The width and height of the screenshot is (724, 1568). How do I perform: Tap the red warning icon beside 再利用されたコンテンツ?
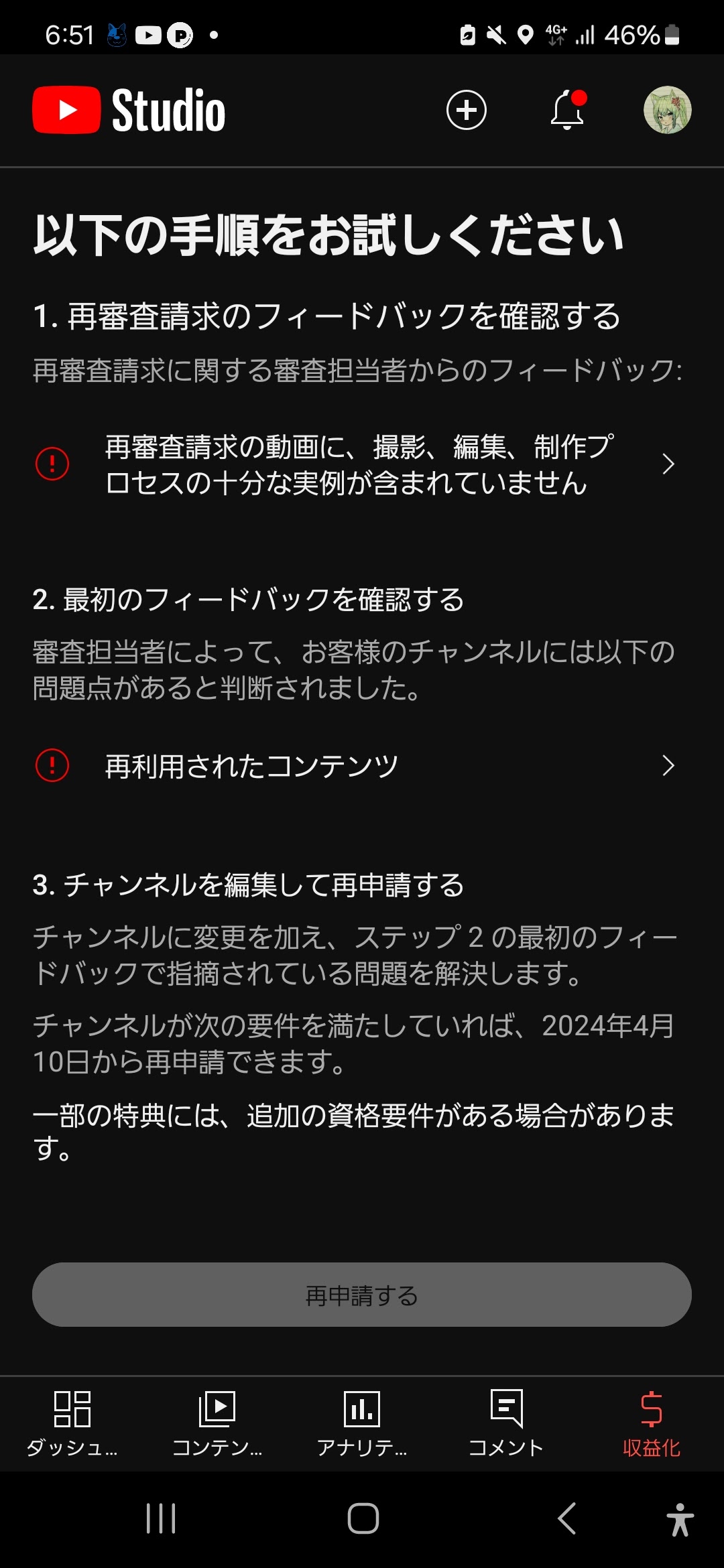(54, 766)
